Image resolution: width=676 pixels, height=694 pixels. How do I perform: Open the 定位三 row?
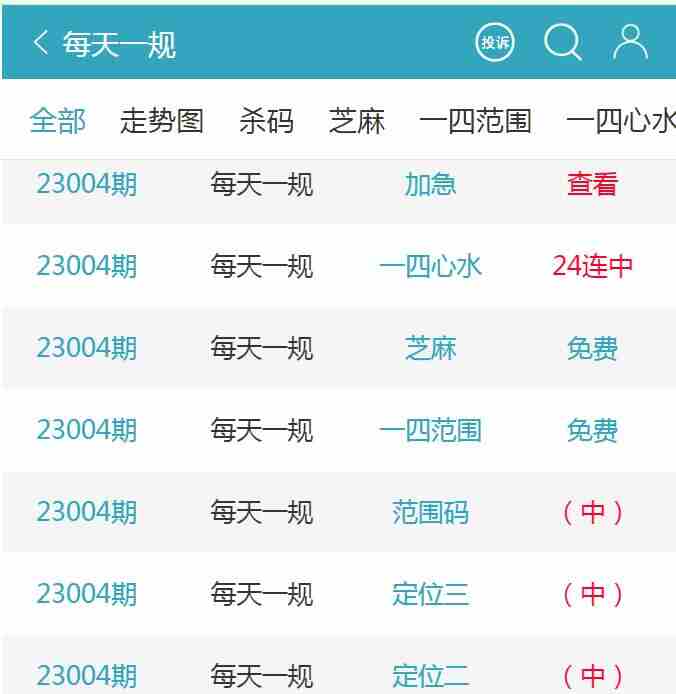430,594
